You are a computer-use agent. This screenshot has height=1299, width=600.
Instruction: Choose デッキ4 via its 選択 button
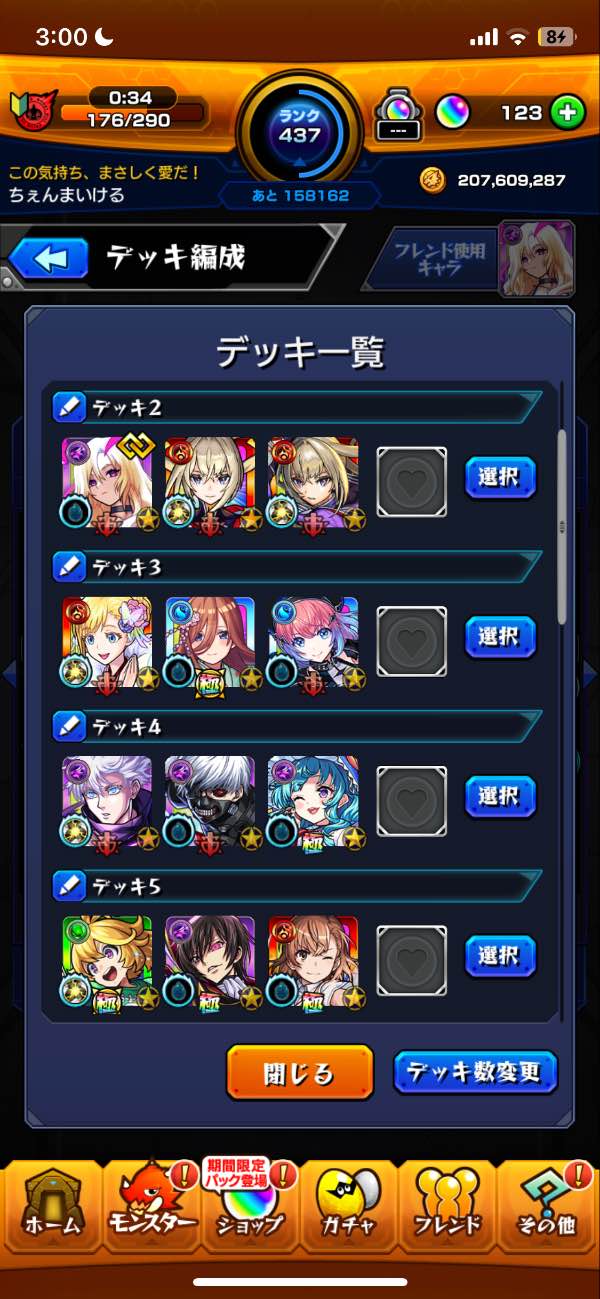pos(500,796)
